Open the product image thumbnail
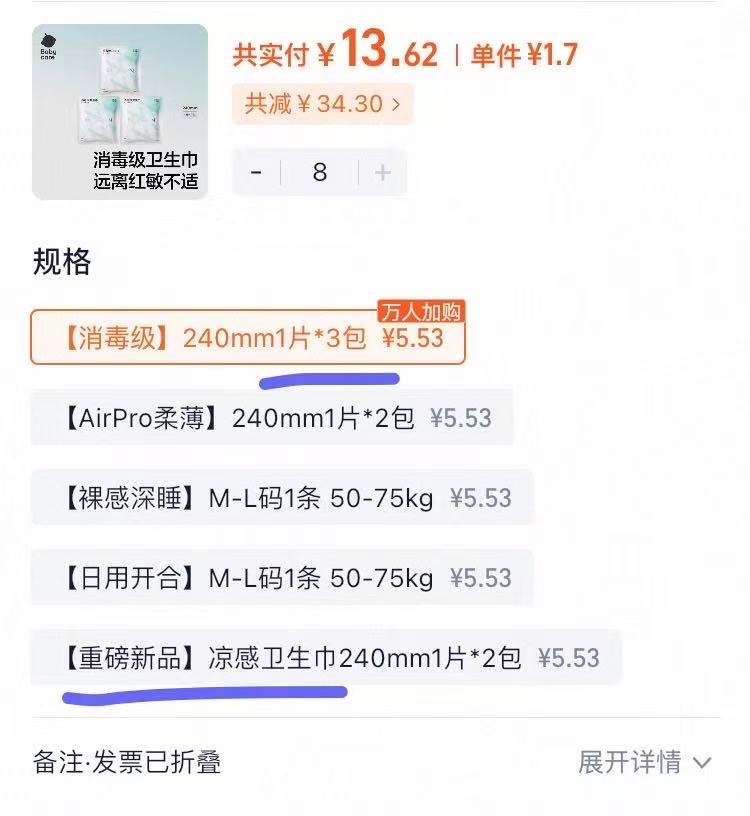 120,112
